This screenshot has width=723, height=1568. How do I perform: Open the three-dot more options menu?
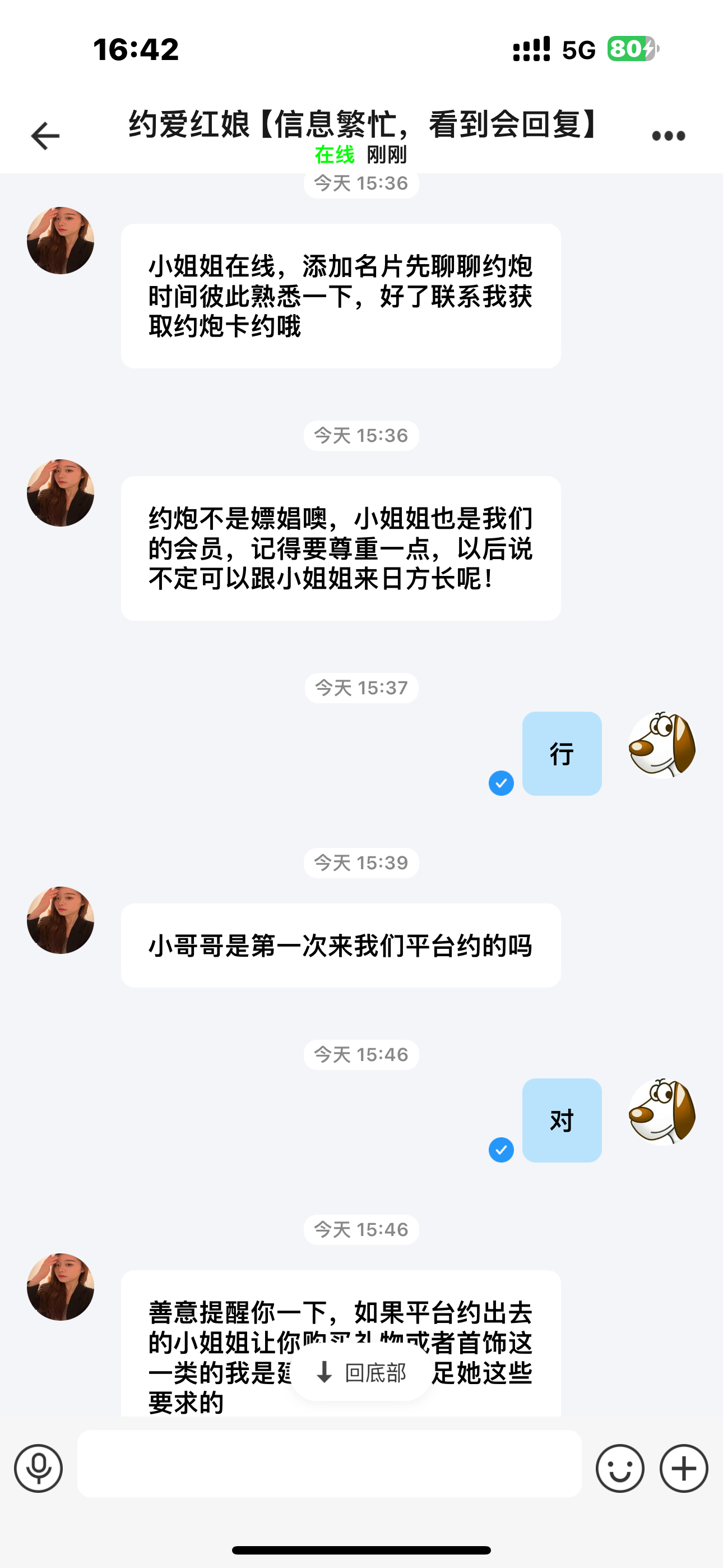pos(668,136)
